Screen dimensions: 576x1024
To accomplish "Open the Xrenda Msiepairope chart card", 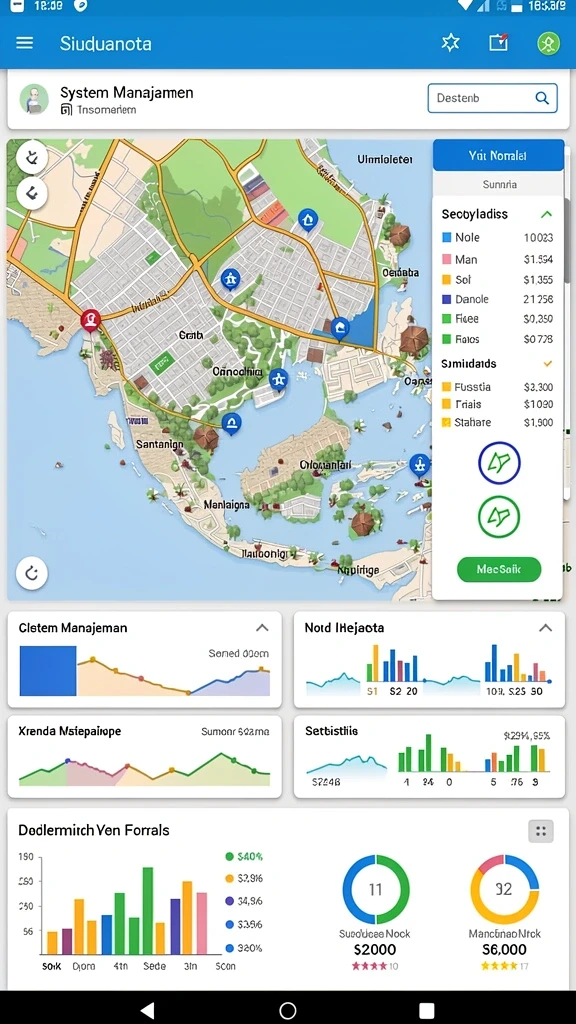I will [x=144, y=756].
